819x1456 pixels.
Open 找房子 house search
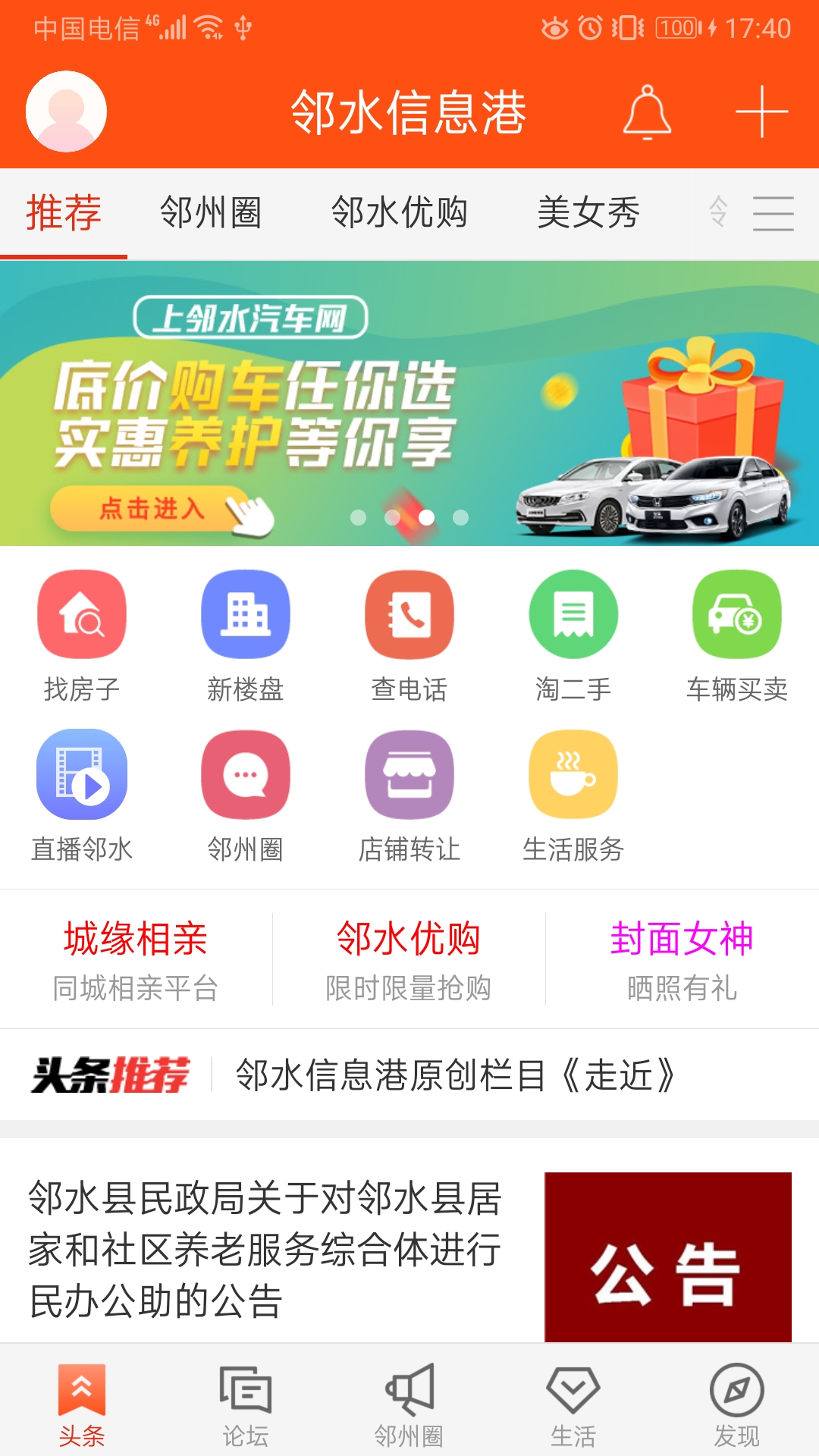click(x=82, y=635)
